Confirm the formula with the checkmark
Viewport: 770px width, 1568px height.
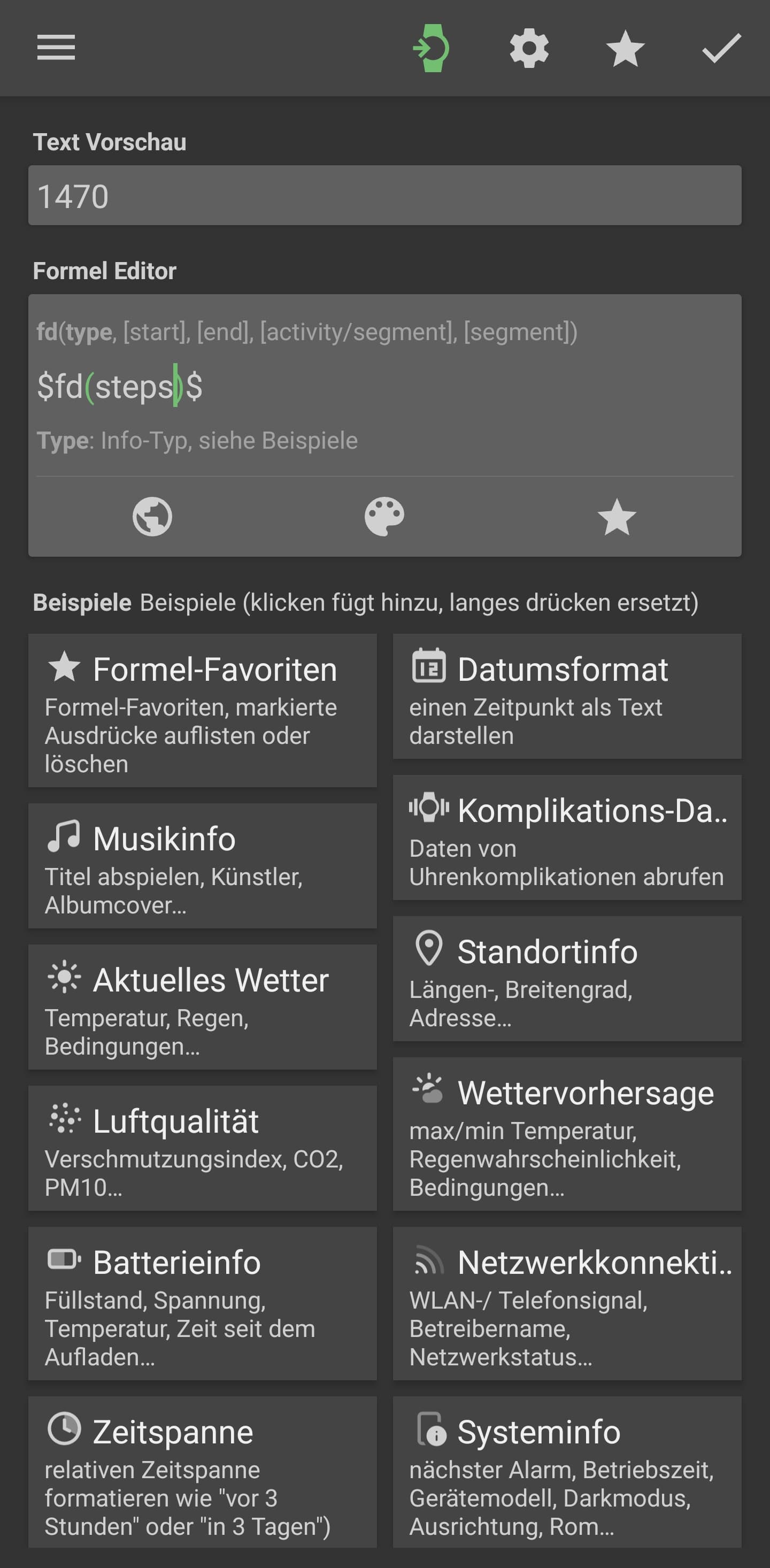point(721,48)
